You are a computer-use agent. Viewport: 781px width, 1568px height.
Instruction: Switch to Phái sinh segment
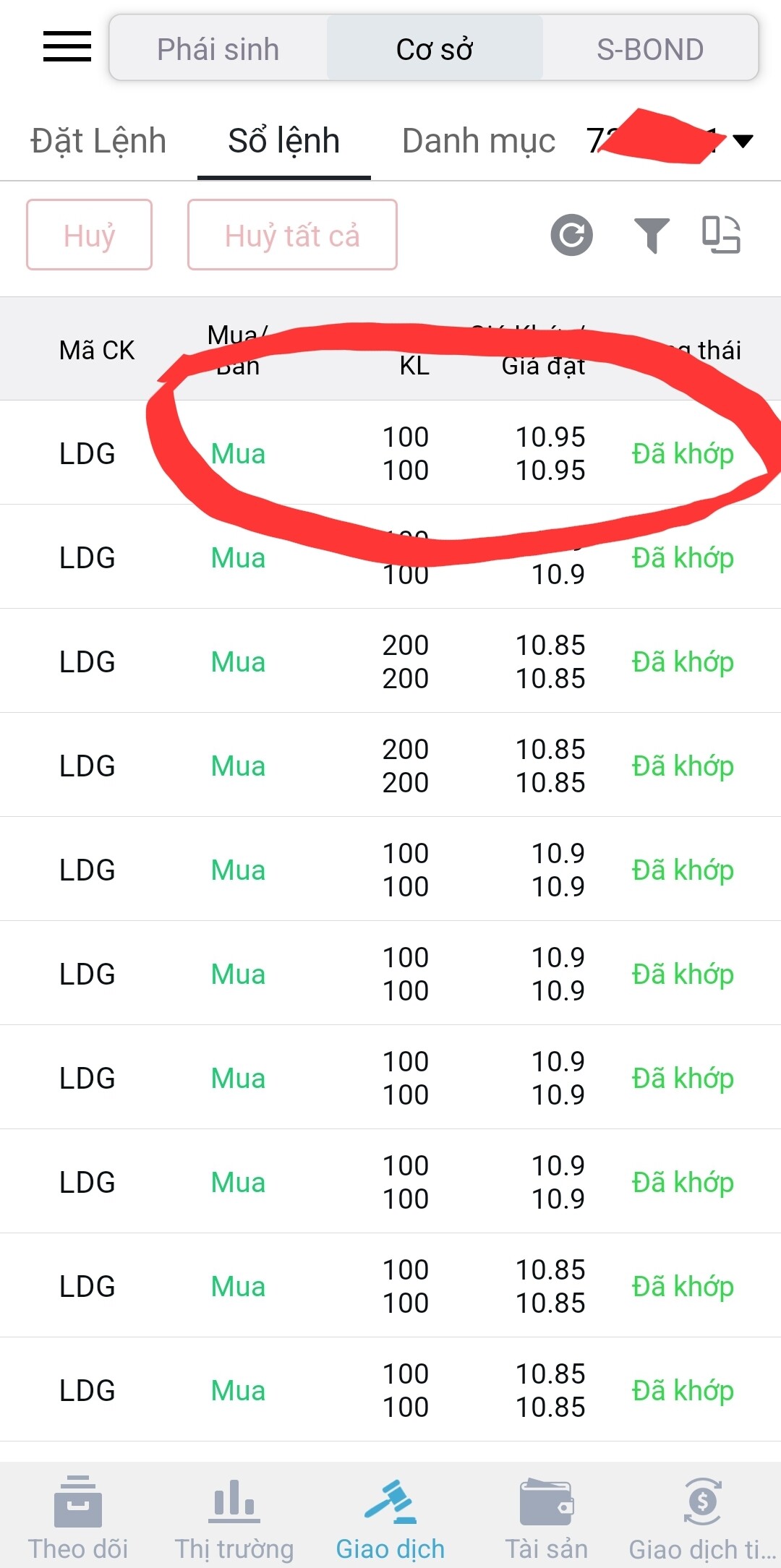coord(218,49)
